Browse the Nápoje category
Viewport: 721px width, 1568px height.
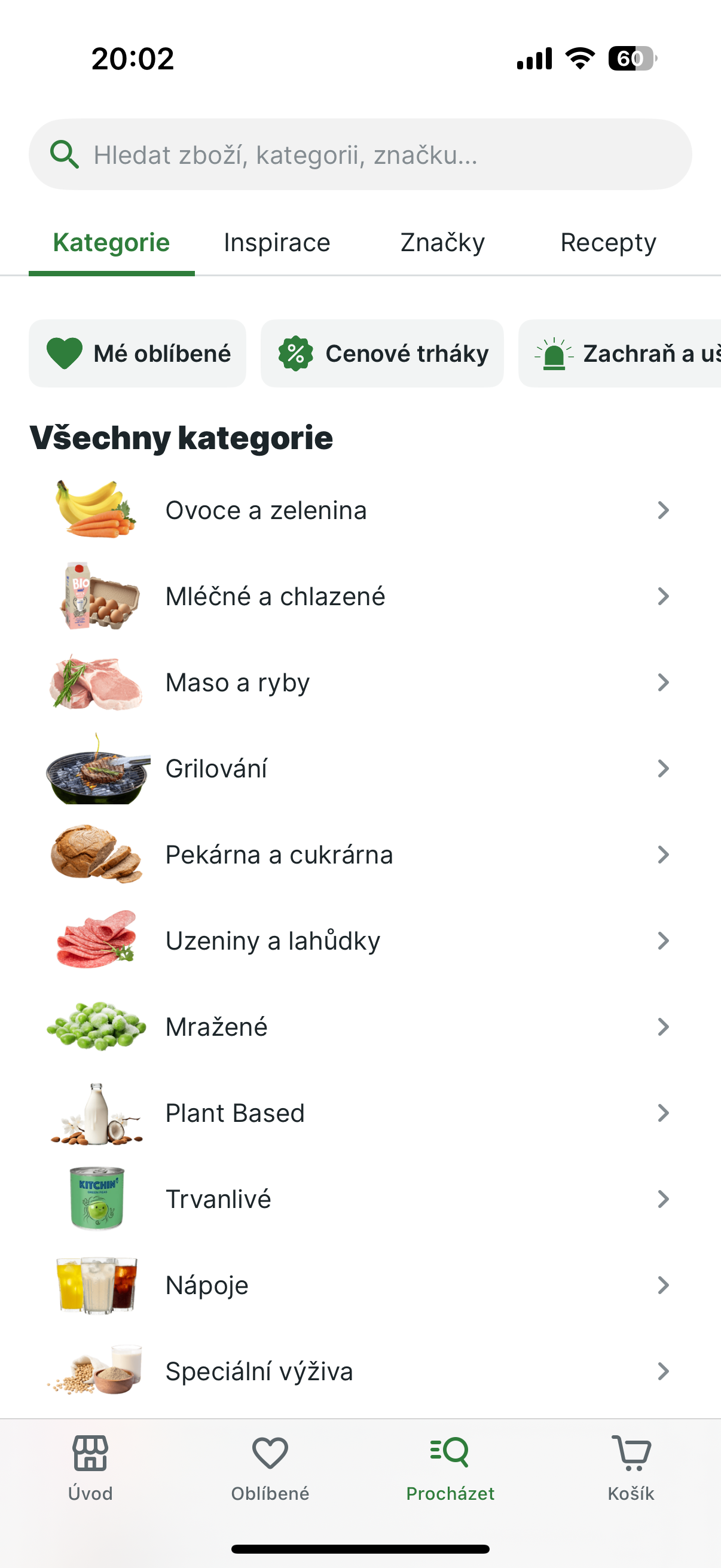360,1286
